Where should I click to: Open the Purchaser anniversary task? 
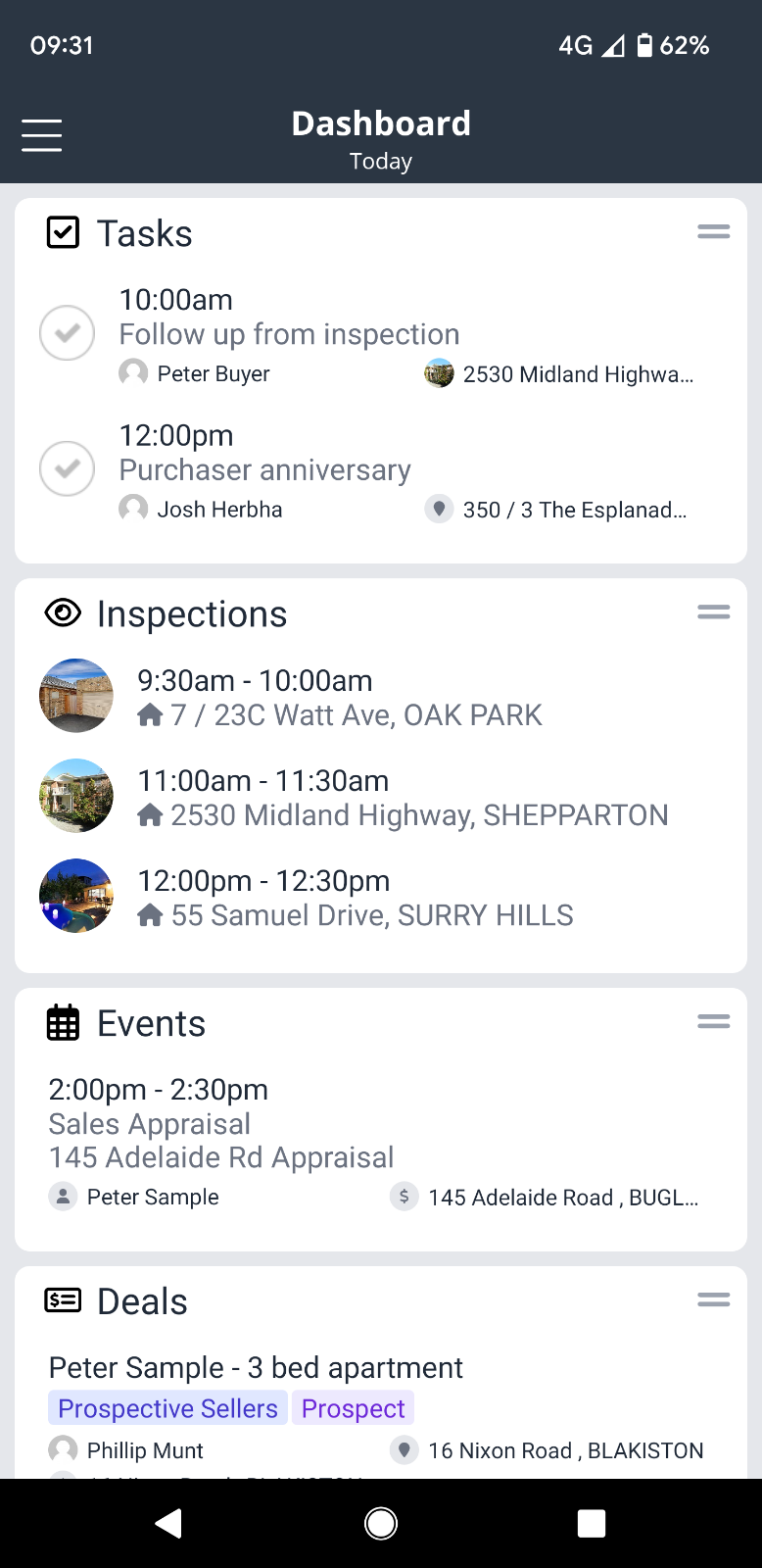click(x=264, y=469)
